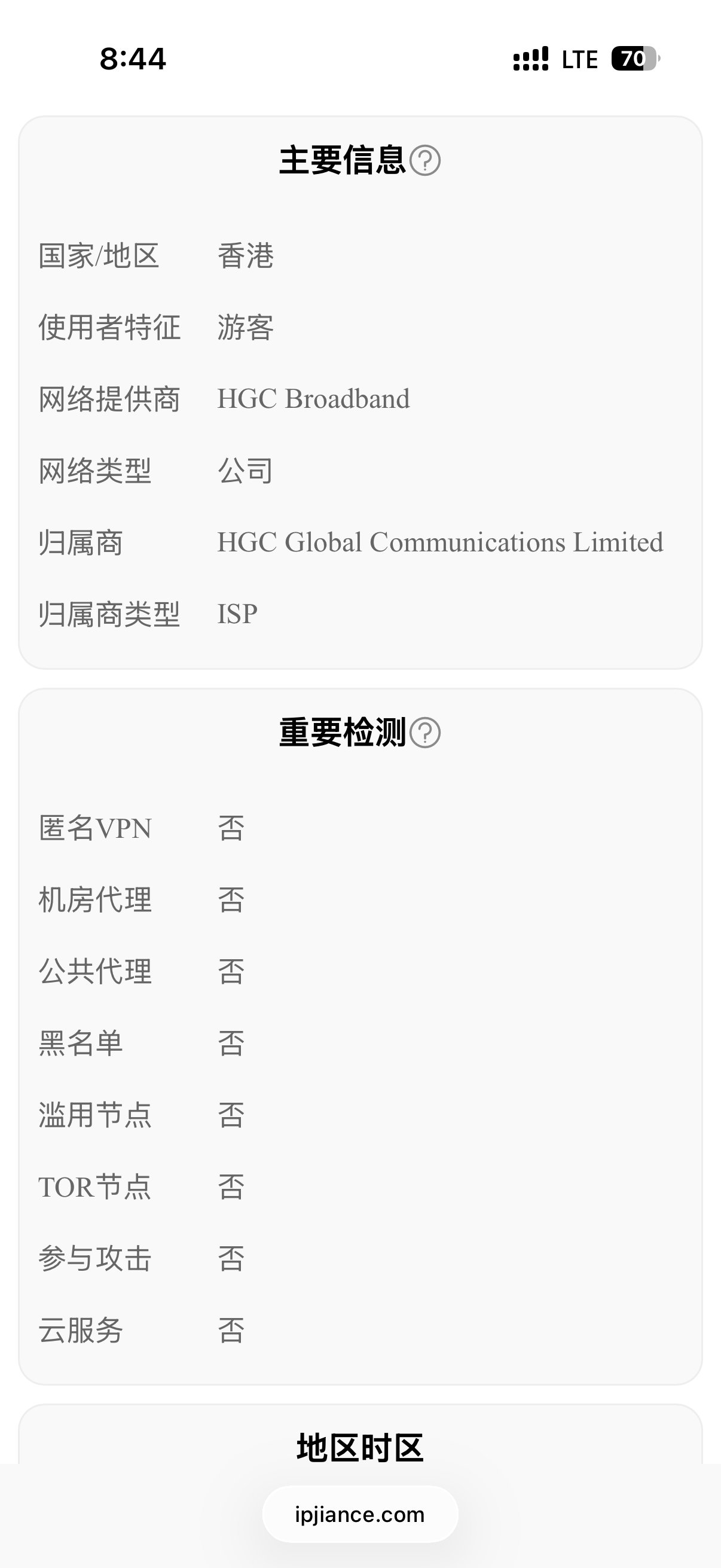Viewport: 721px width, 1568px height.
Task: Tap the help icon beside 主要信息
Action: (x=424, y=161)
